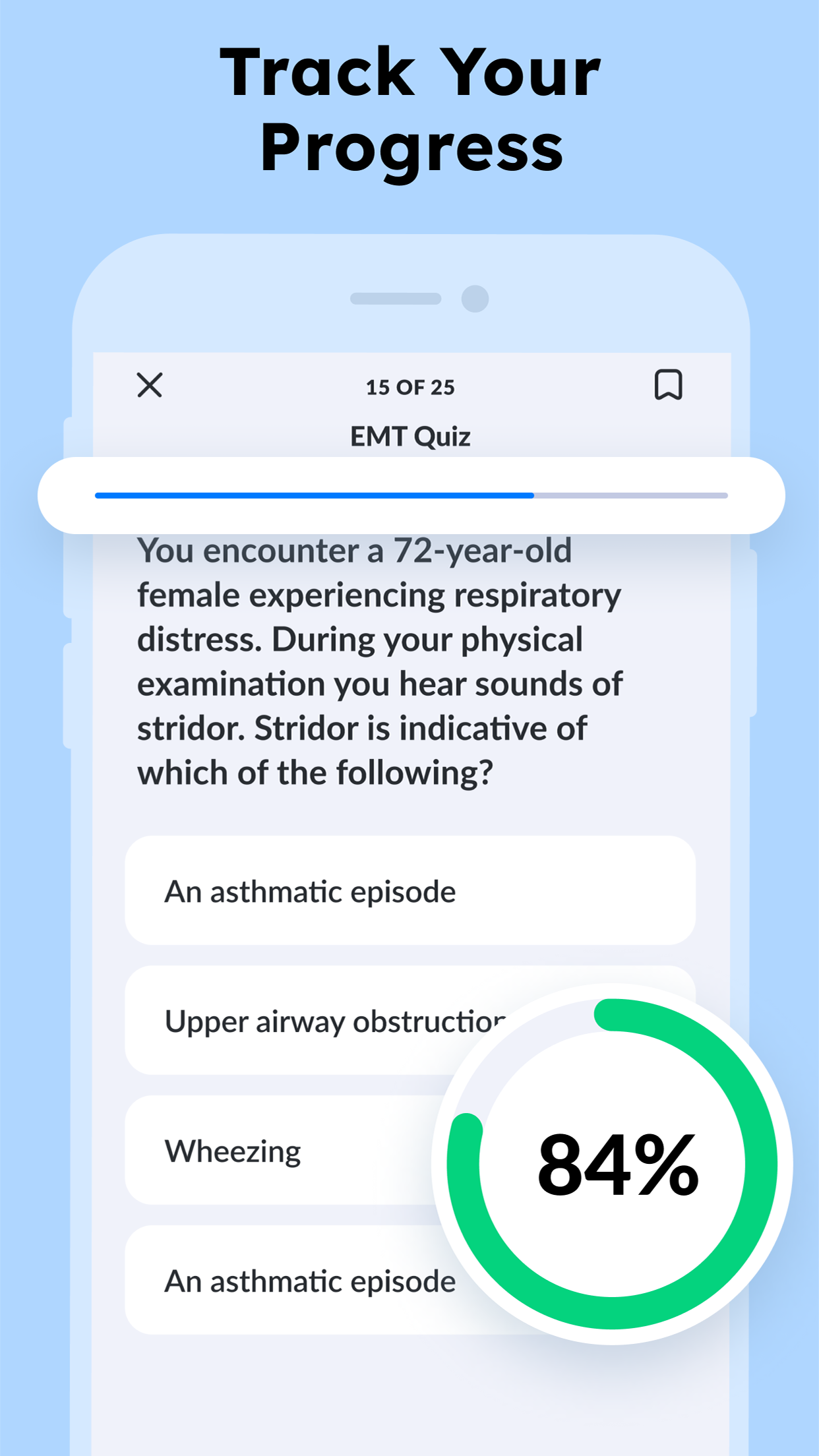Tap the '15 OF 25' counter
Screen dimensions: 819x1456
coord(409,386)
